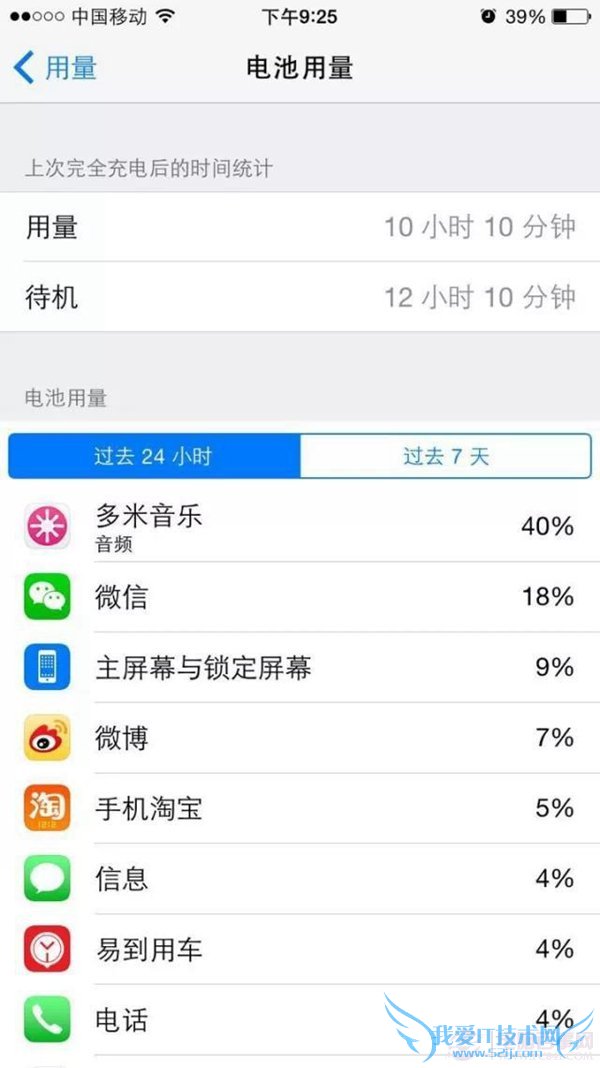The height and width of the screenshot is (1068, 600).
Task: Go back to 用量 screen
Action: tap(55, 69)
